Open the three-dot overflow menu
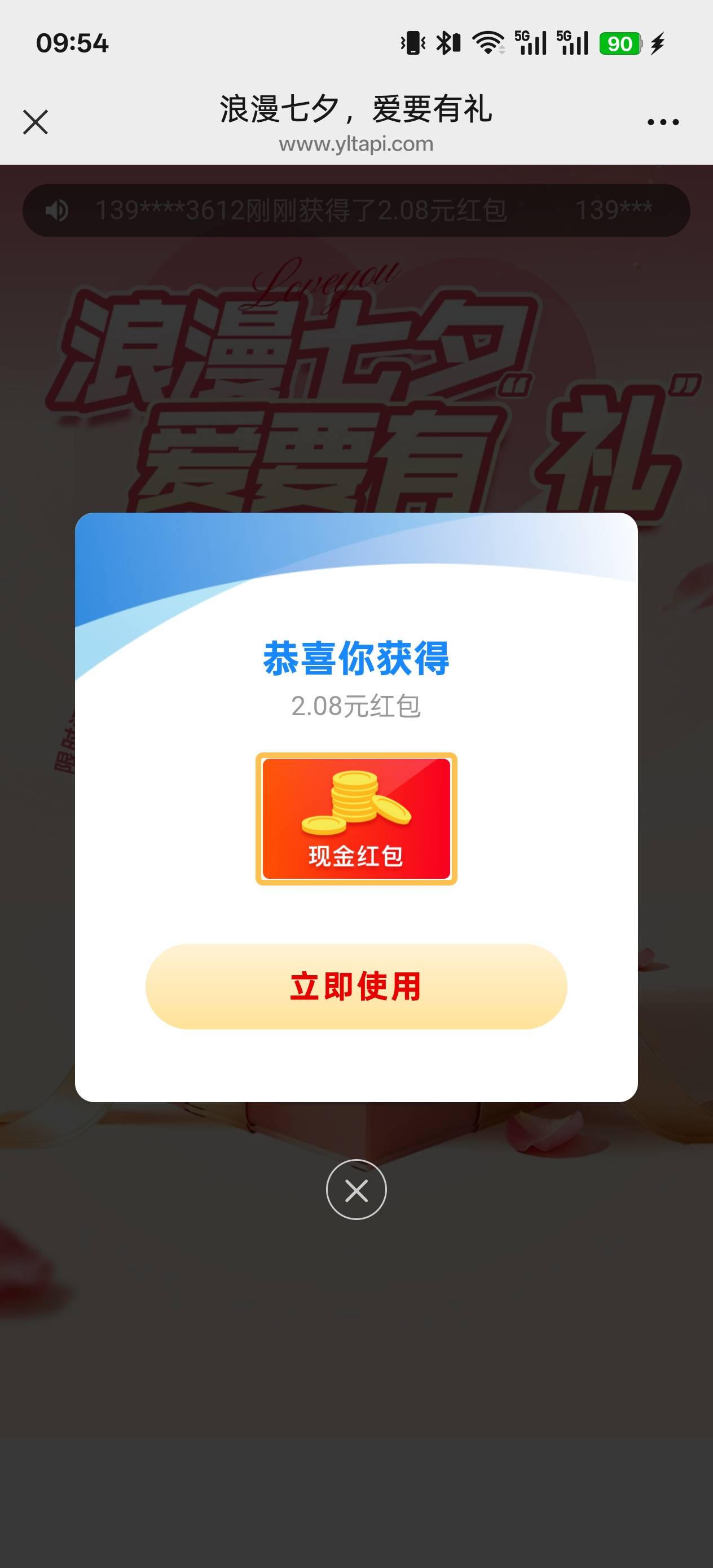713x1568 pixels. tap(663, 122)
